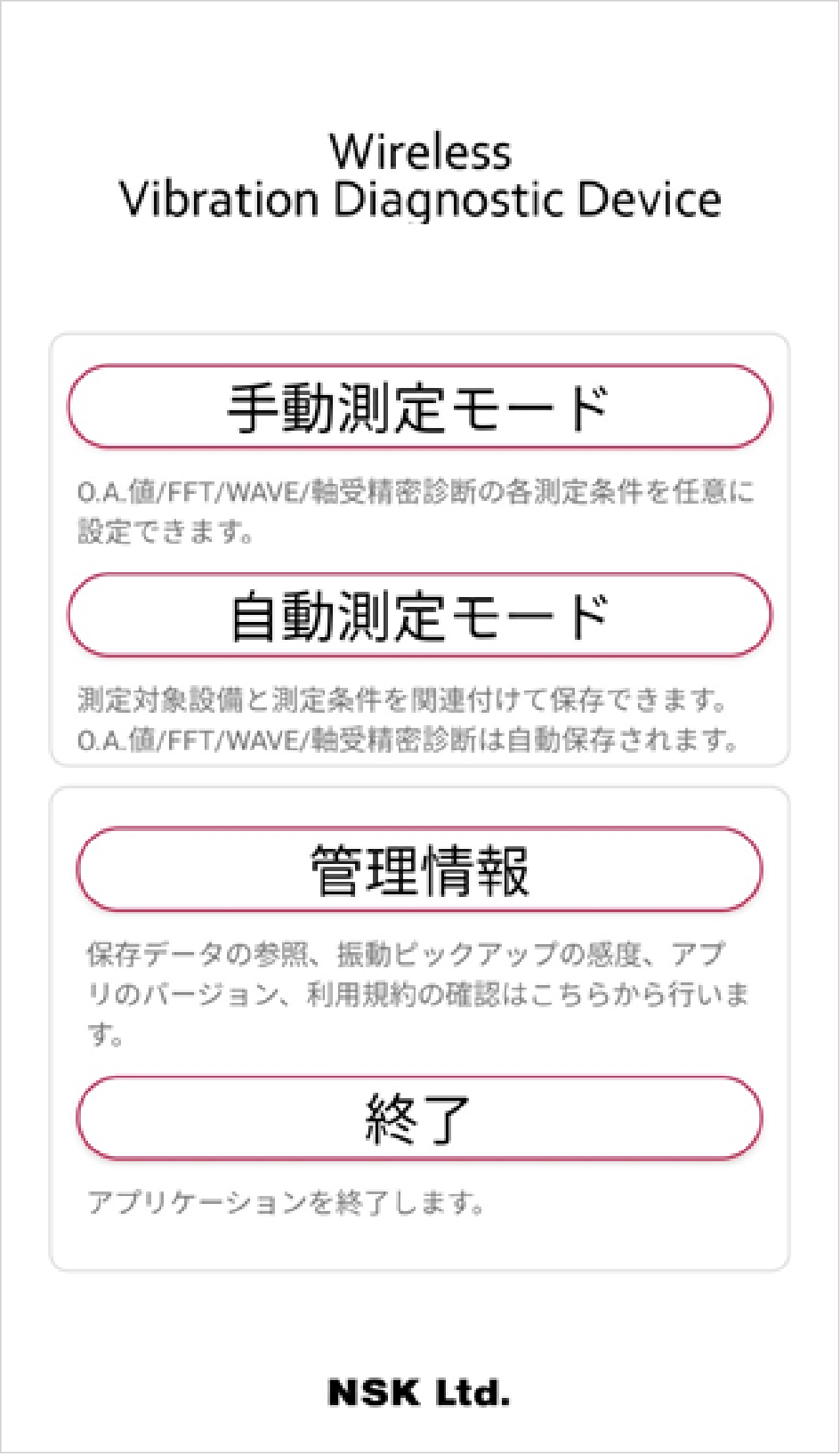This screenshot has height=1454, width=840.
Task: Open the 管理情報 management information screen
Action: pyautogui.click(x=420, y=871)
